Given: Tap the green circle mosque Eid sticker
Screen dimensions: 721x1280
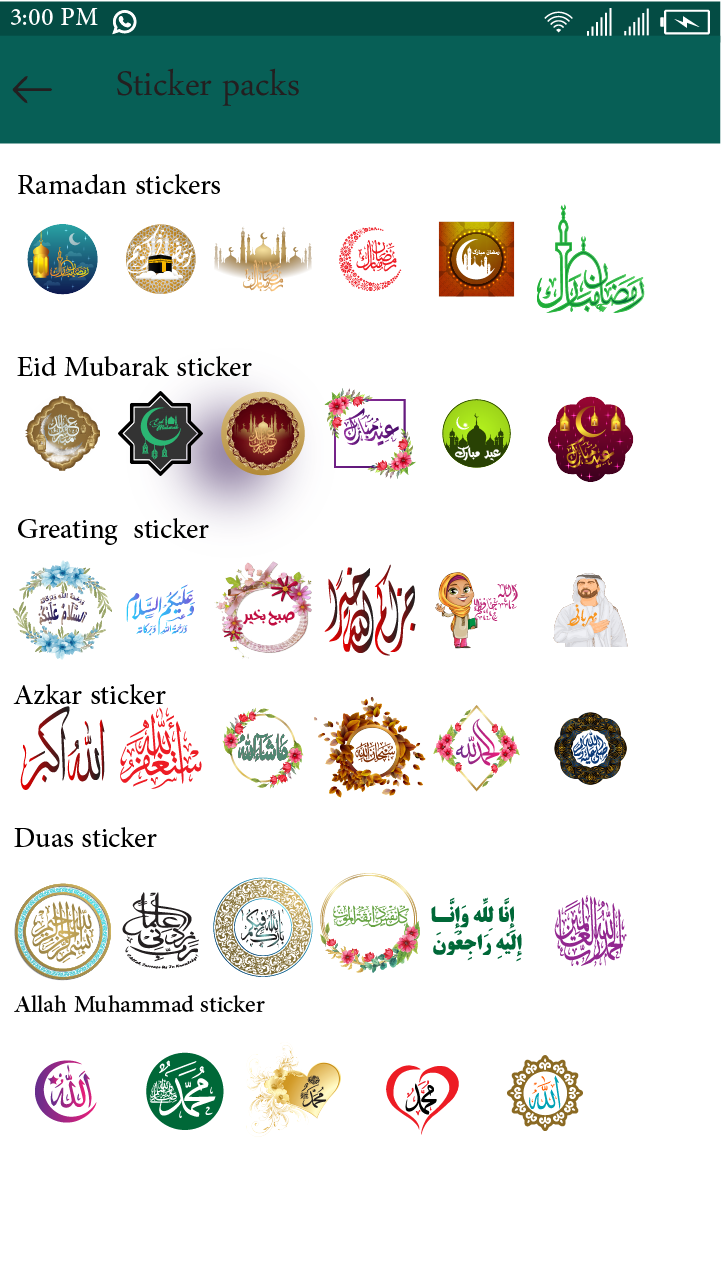Looking at the screenshot, I should [x=476, y=434].
